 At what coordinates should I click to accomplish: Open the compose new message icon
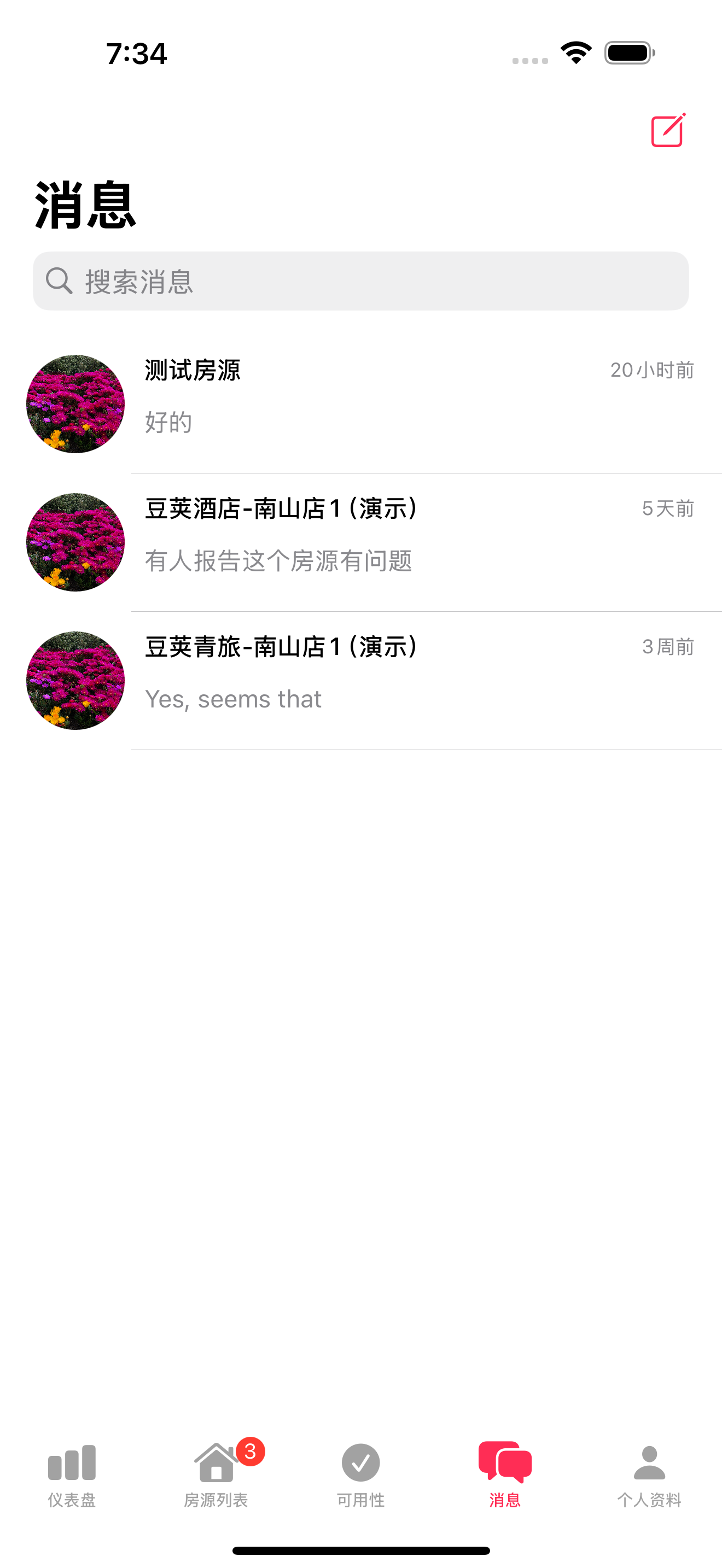click(668, 128)
